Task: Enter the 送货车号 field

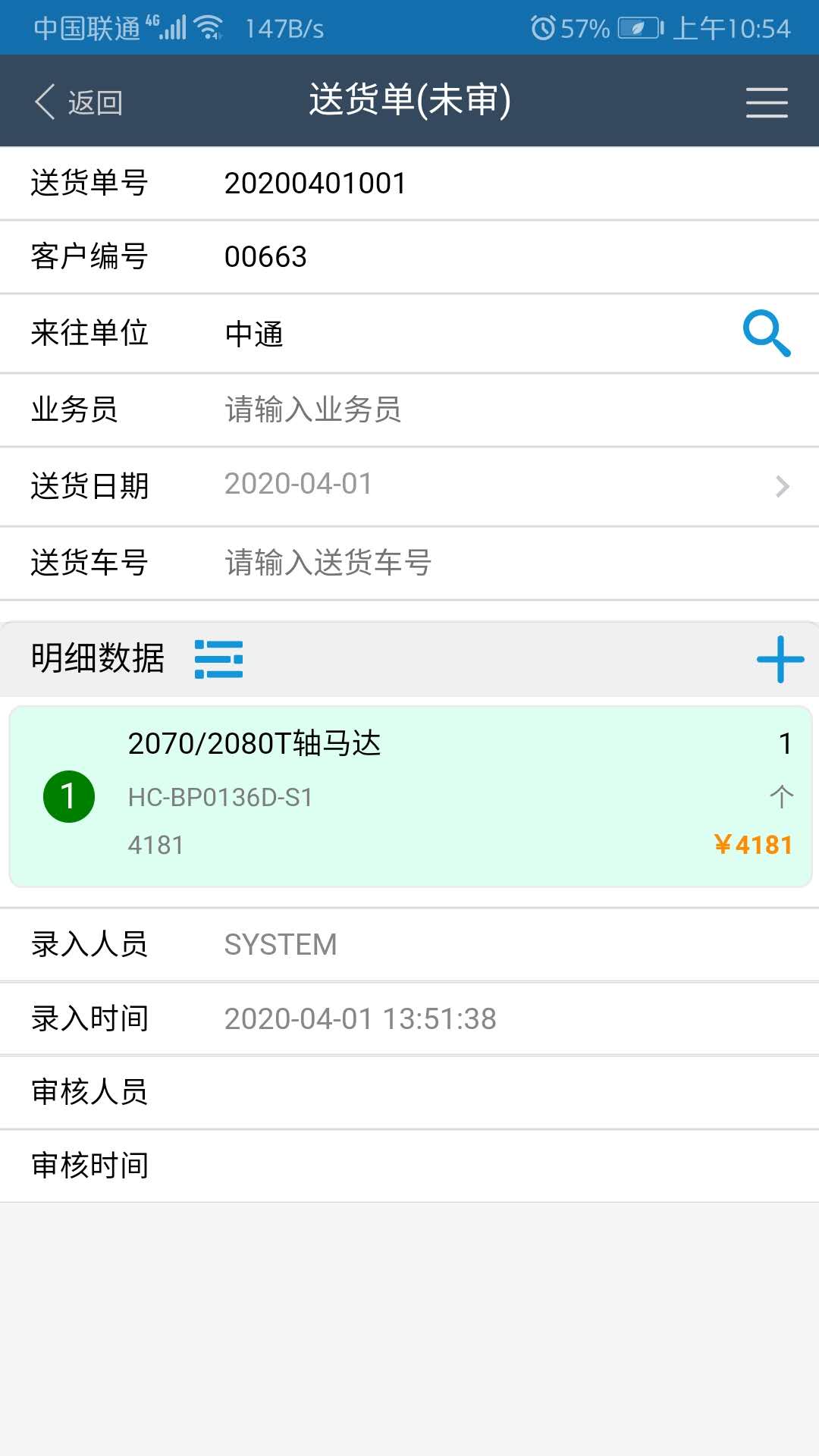Action: [455, 563]
